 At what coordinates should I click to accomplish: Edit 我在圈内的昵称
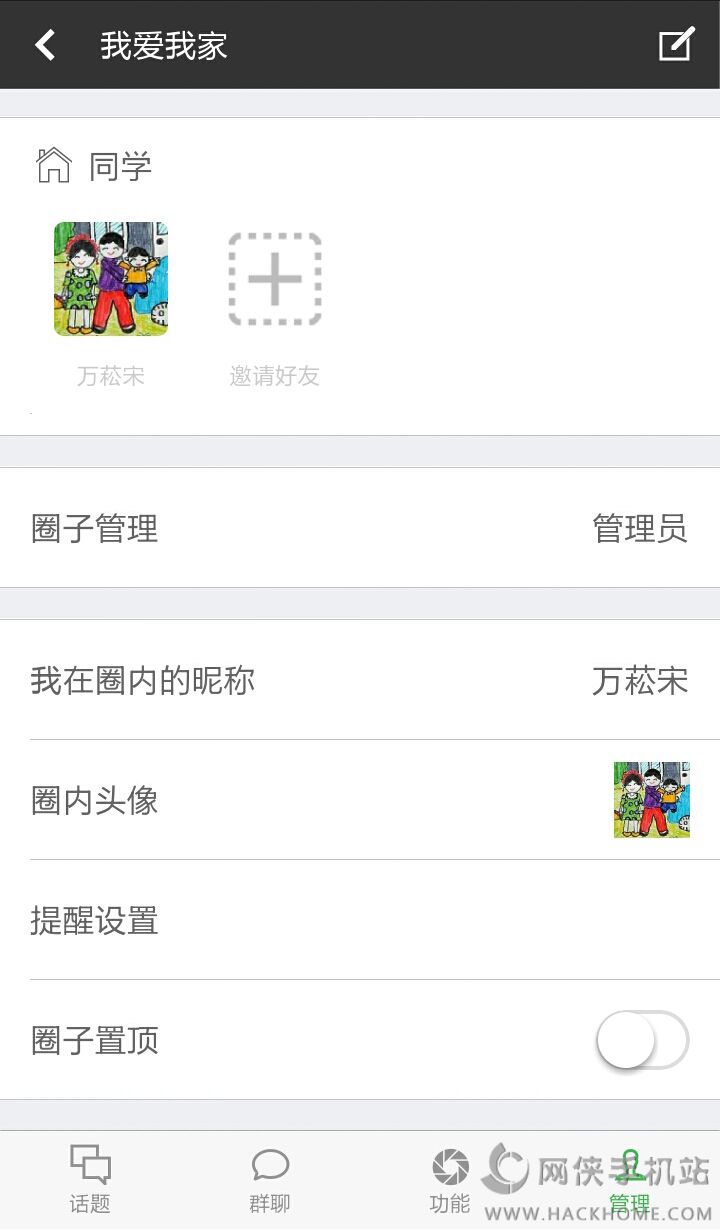click(x=360, y=681)
